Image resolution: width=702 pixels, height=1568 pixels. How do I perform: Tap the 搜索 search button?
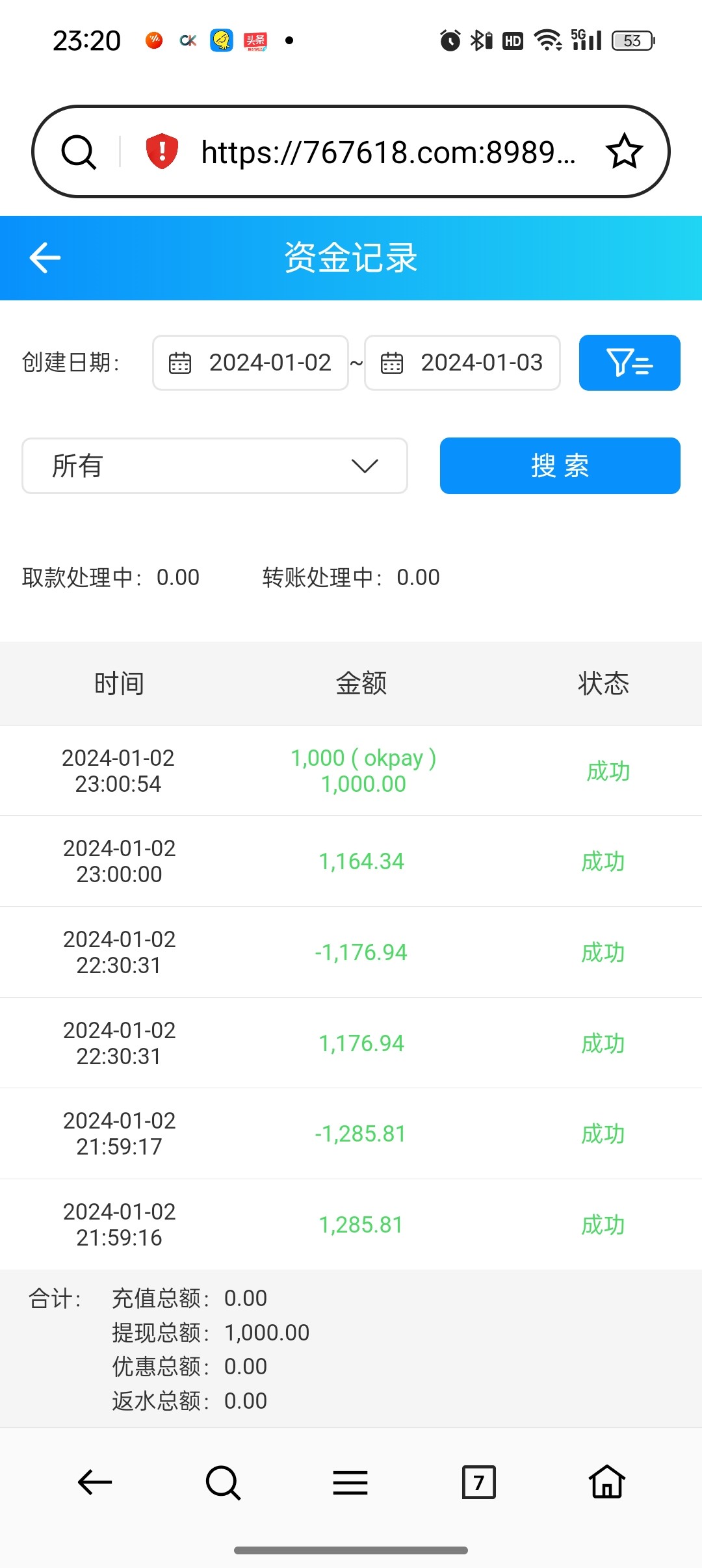[560, 466]
